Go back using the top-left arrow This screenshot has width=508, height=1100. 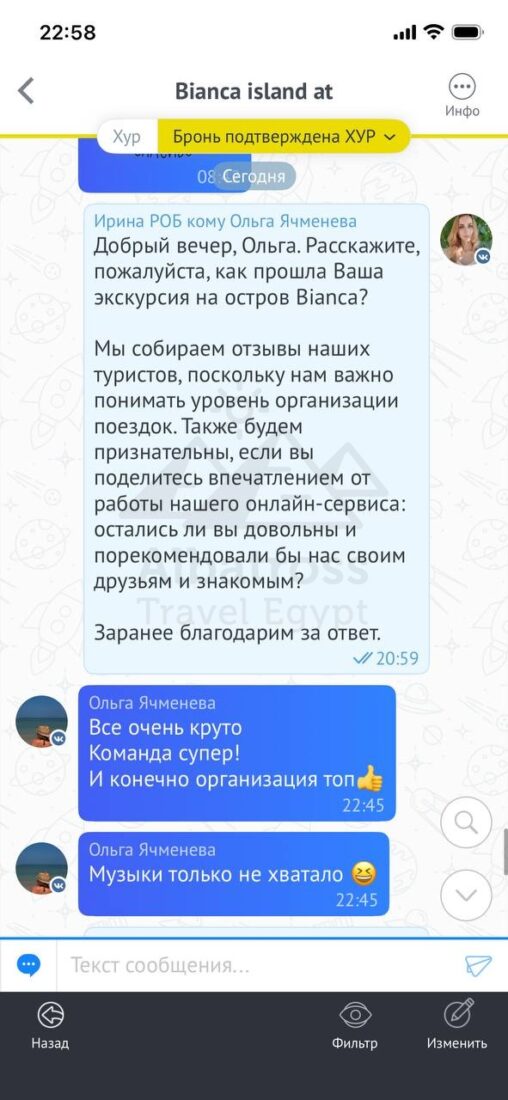click(x=26, y=91)
